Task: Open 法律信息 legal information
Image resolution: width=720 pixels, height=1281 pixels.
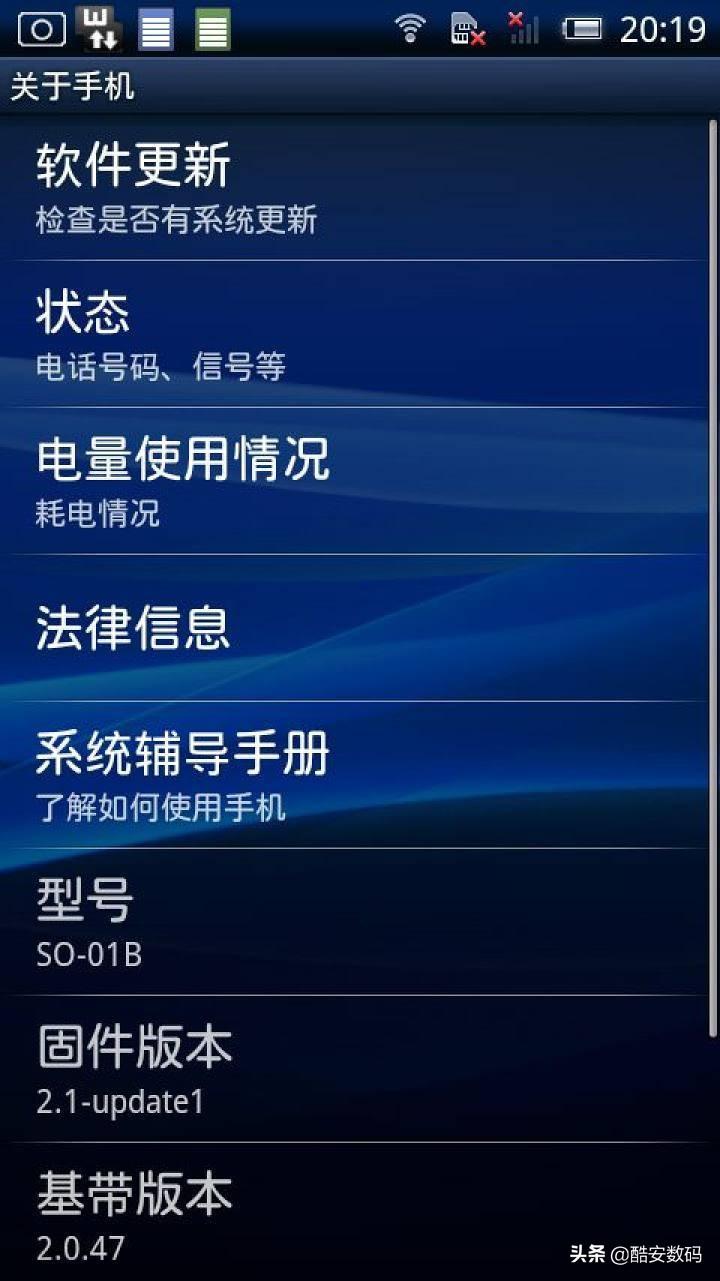Action: pos(360,628)
